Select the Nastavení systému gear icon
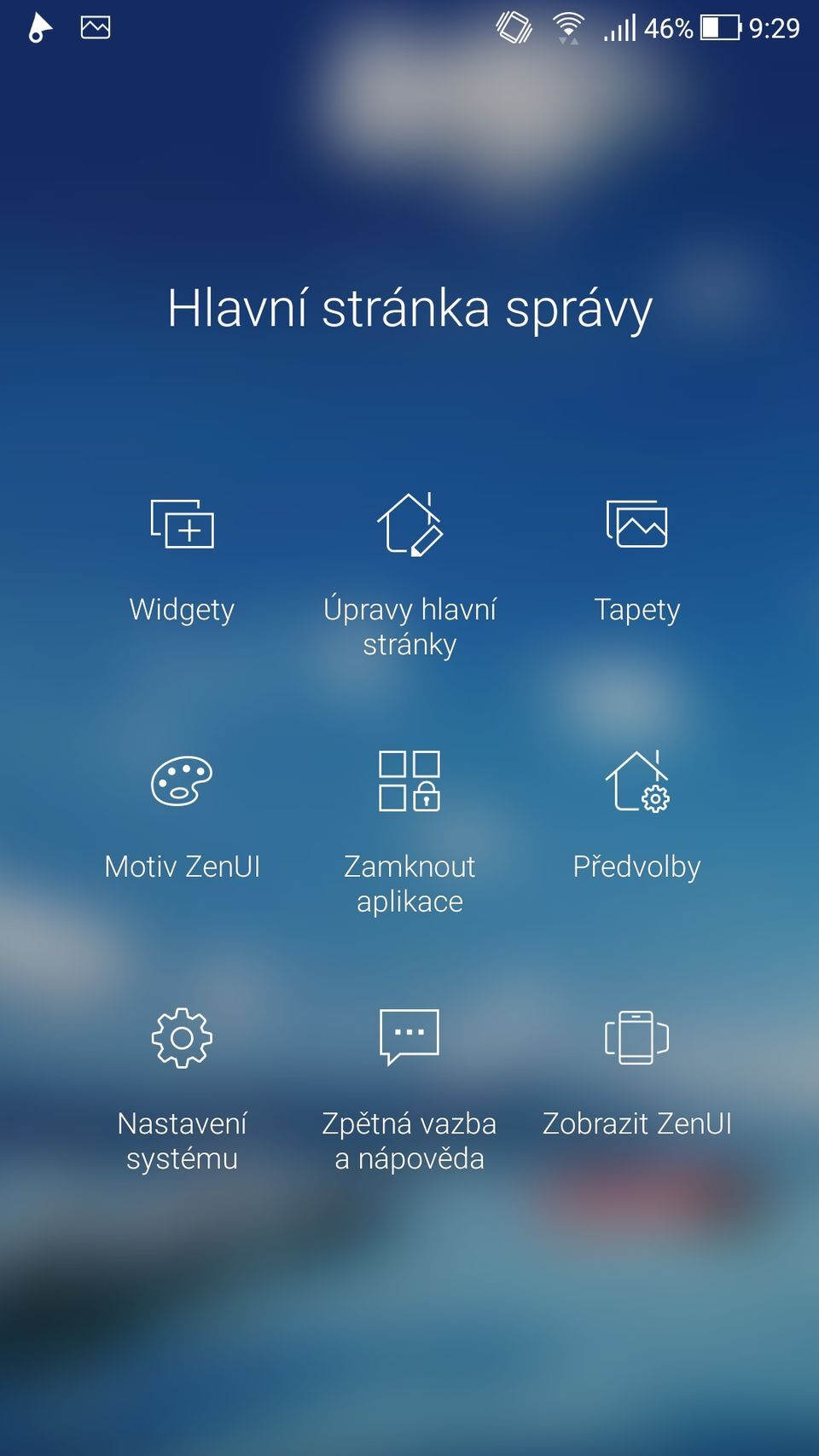Image resolution: width=819 pixels, height=1456 pixels. pyautogui.click(x=182, y=1037)
